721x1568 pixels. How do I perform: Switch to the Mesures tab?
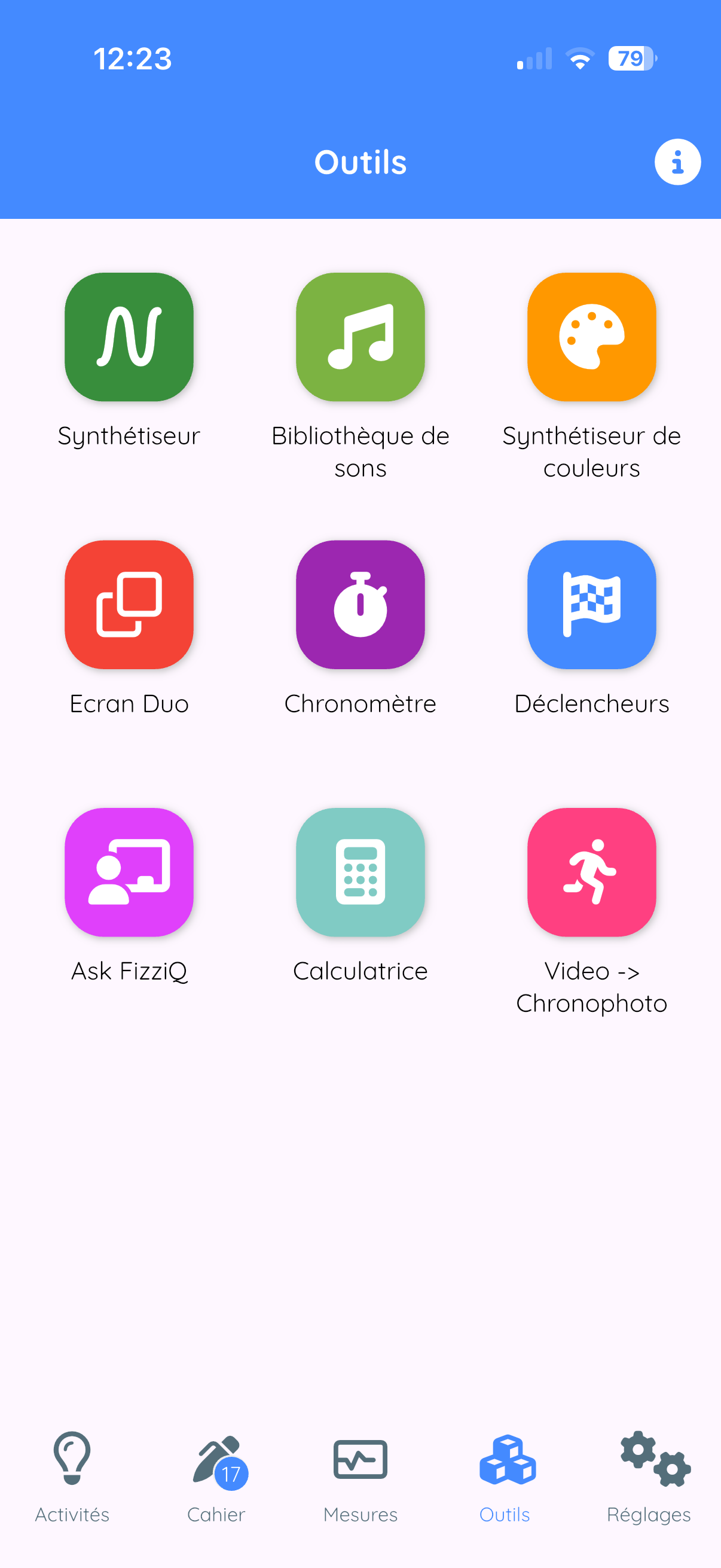click(x=360, y=1476)
